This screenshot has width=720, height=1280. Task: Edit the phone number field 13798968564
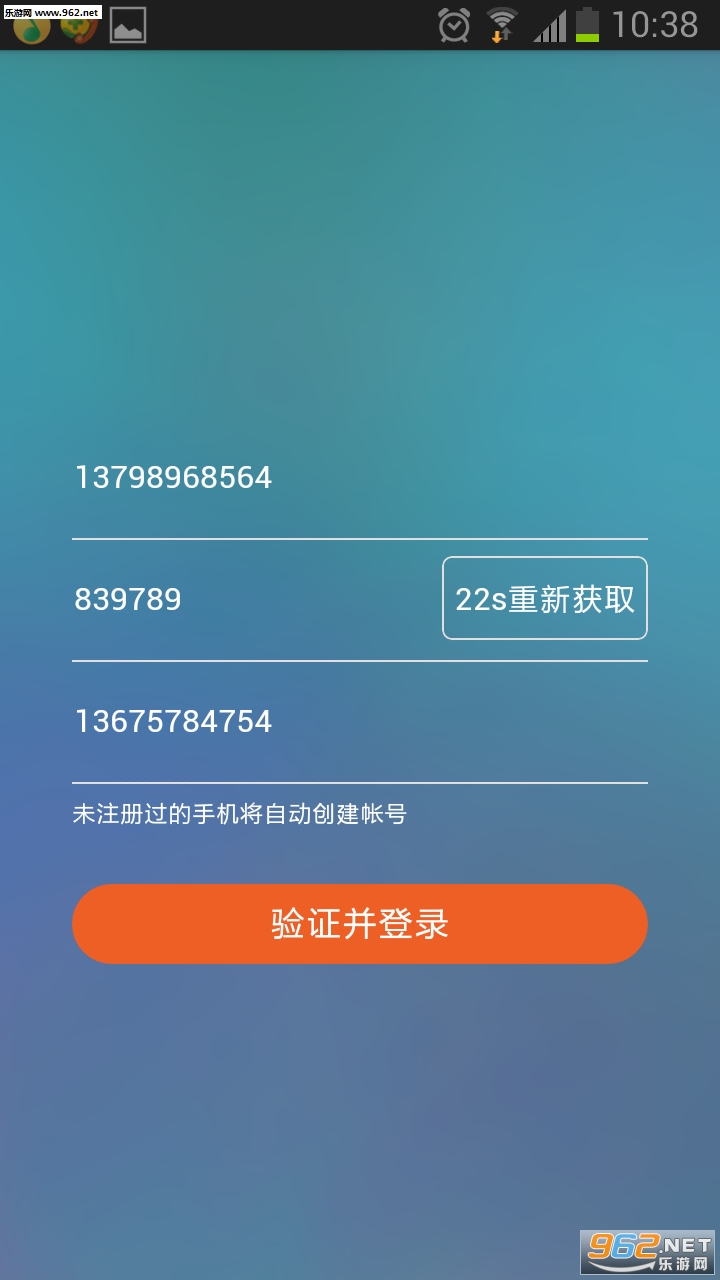[x=360, y=478]
